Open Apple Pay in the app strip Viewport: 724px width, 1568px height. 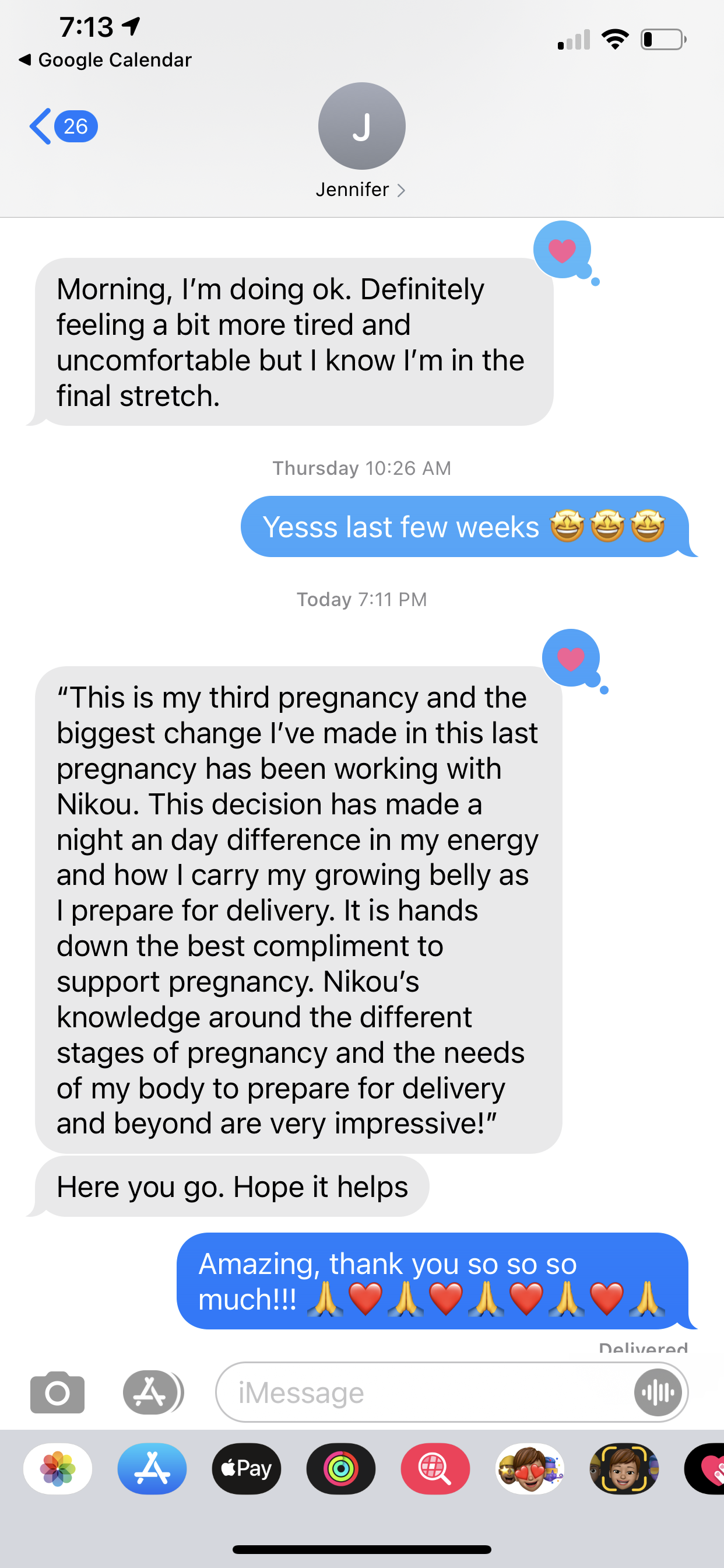point(247,1469)
